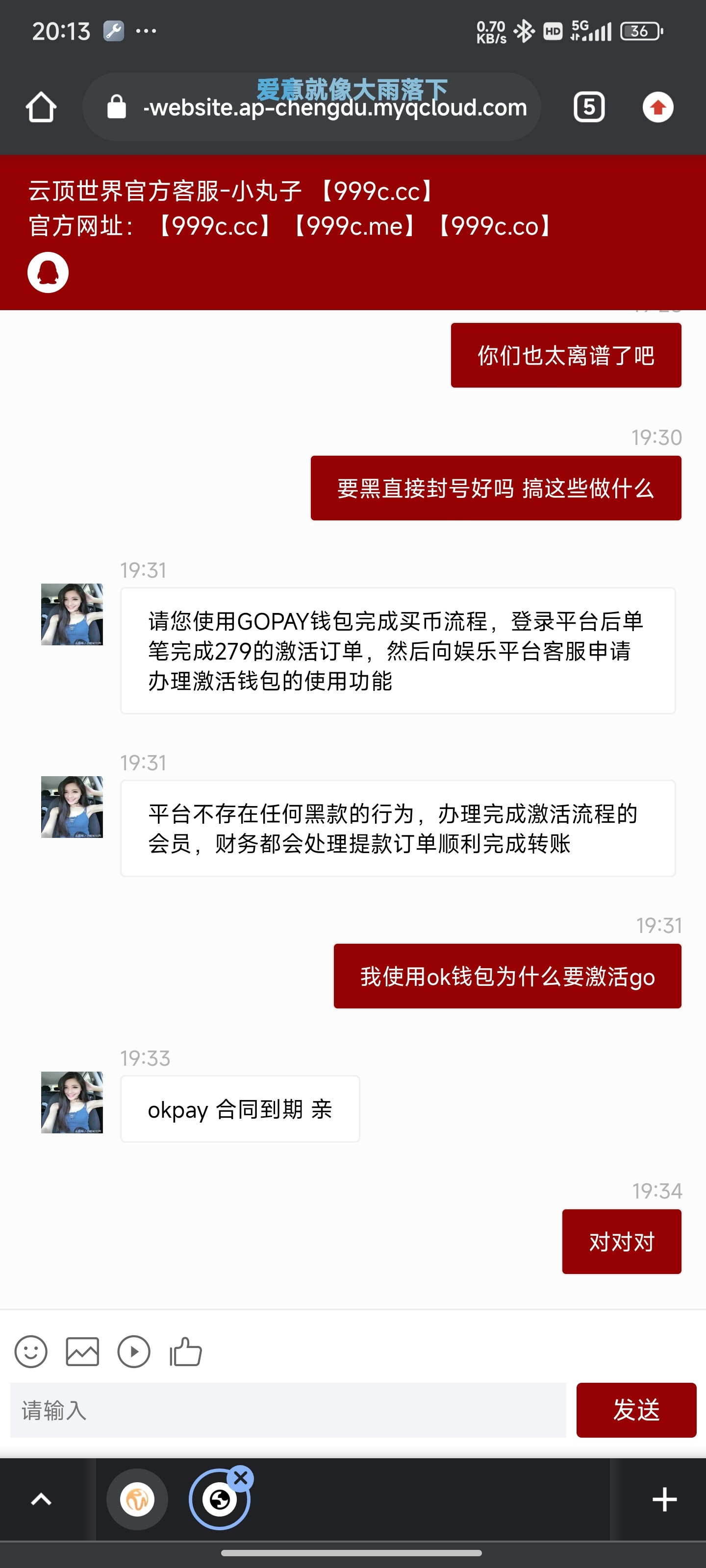Tap the red upload arrow icon
The width and height of the screenshot is (706, 1568).
[x=657, y=107]
